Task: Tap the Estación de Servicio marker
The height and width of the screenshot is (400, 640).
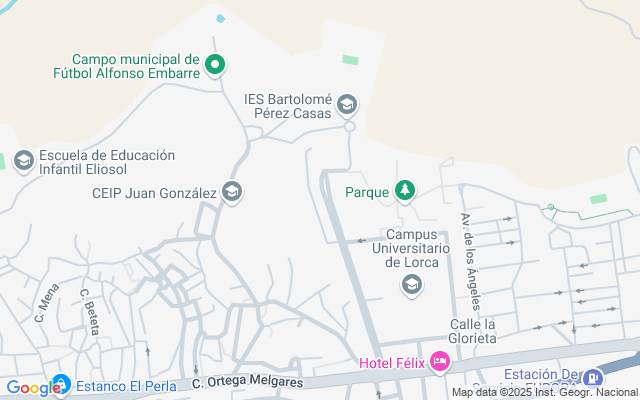Action: click(x=593, y=378)
